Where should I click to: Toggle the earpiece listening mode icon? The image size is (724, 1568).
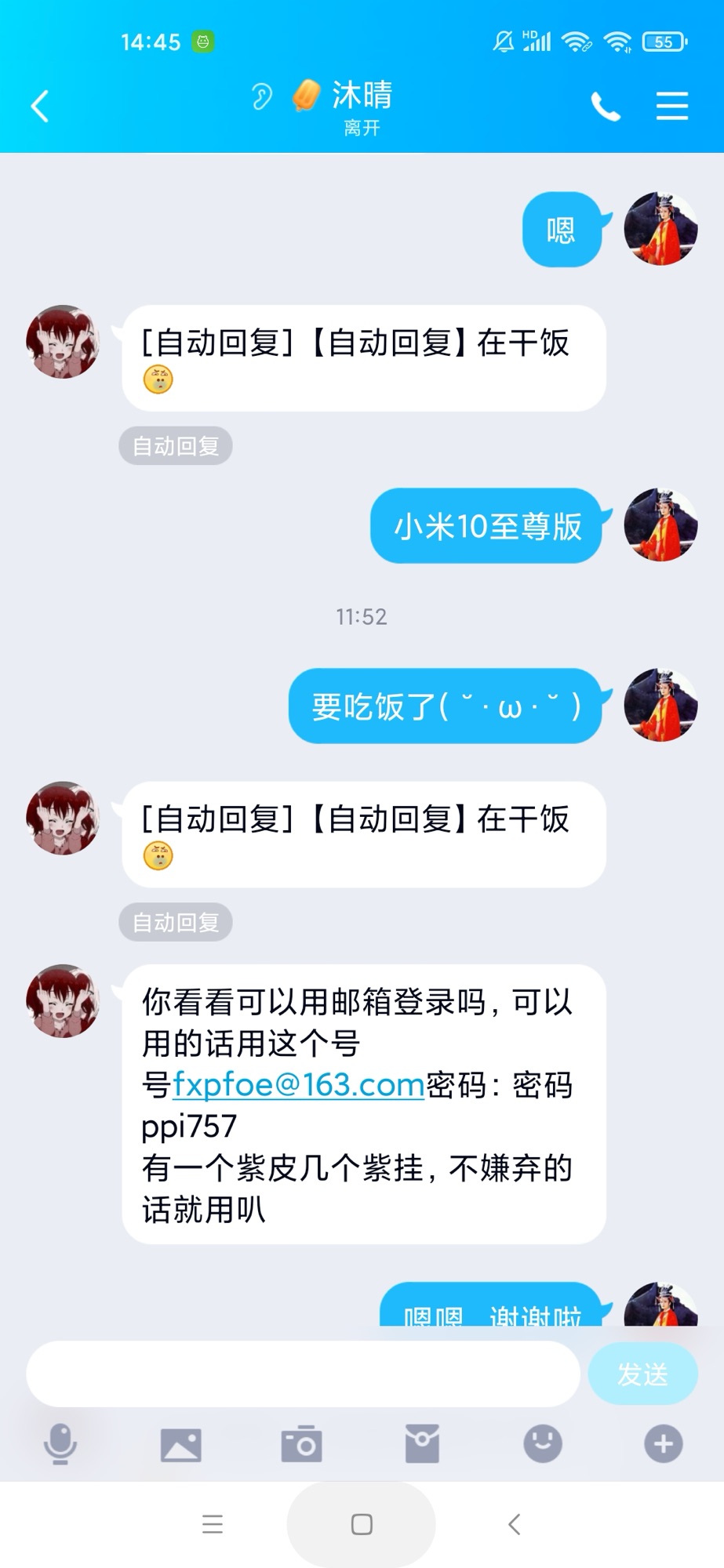click(x=261, y=96)
